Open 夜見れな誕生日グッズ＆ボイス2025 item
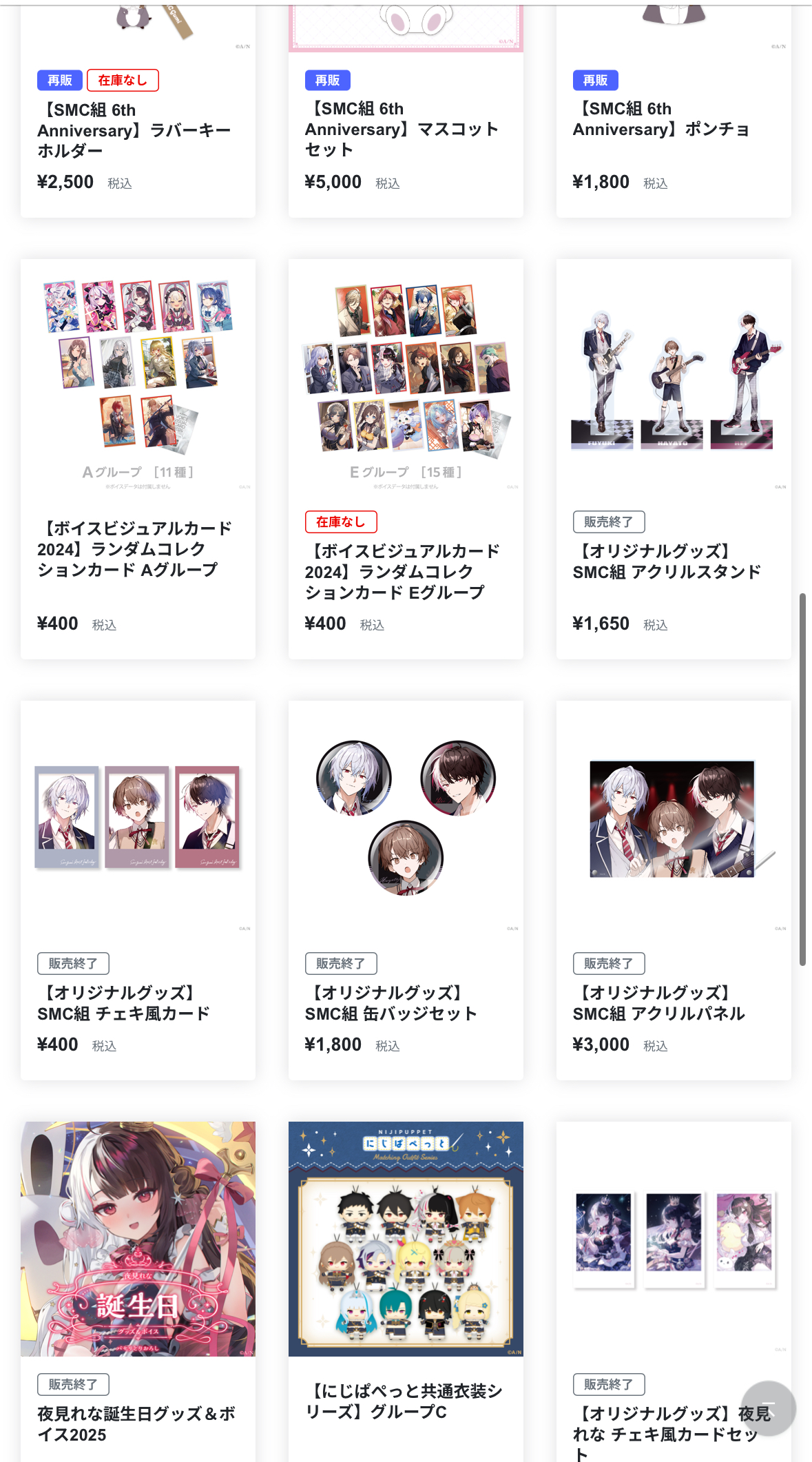This screenshot has height=1462, width=812. (x=137, y=1423)
